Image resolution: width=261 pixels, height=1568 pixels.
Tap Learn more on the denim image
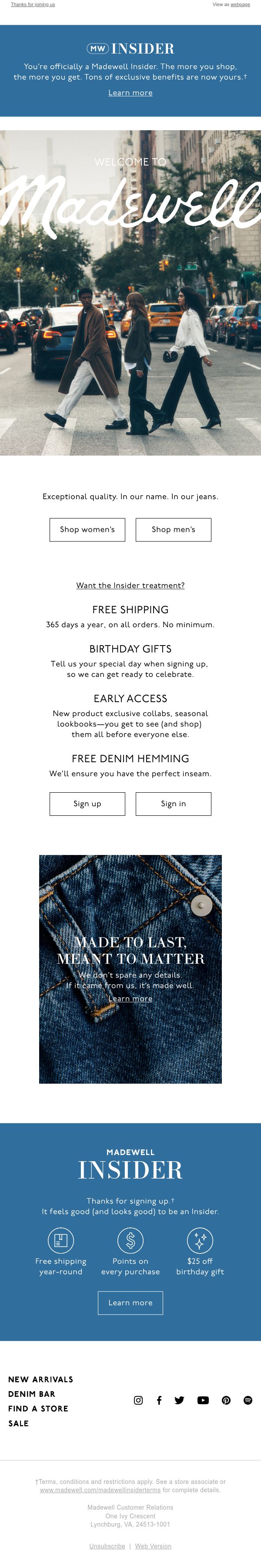[130, 999]
